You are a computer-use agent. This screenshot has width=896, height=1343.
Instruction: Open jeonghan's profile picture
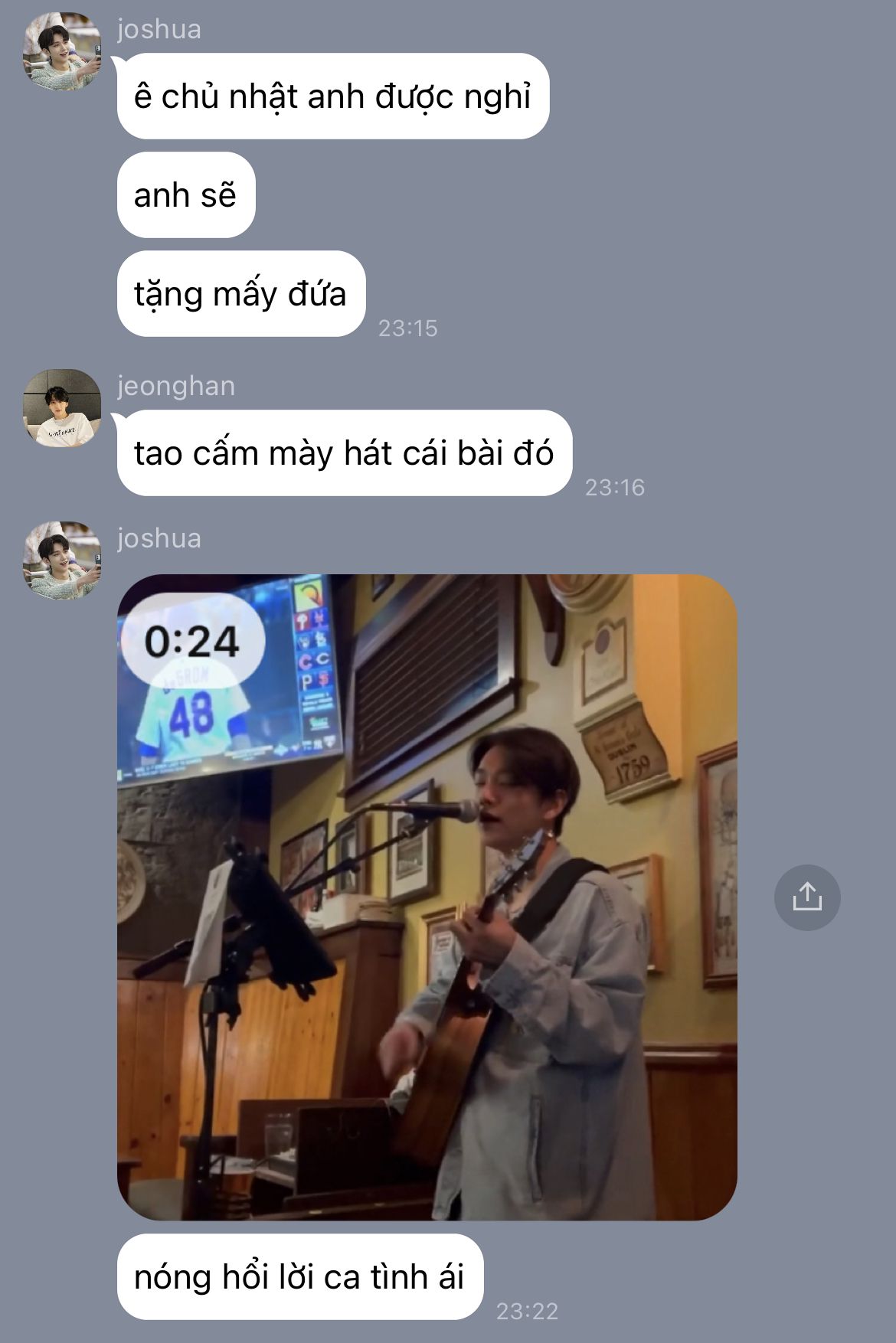(x=61, y=408)
